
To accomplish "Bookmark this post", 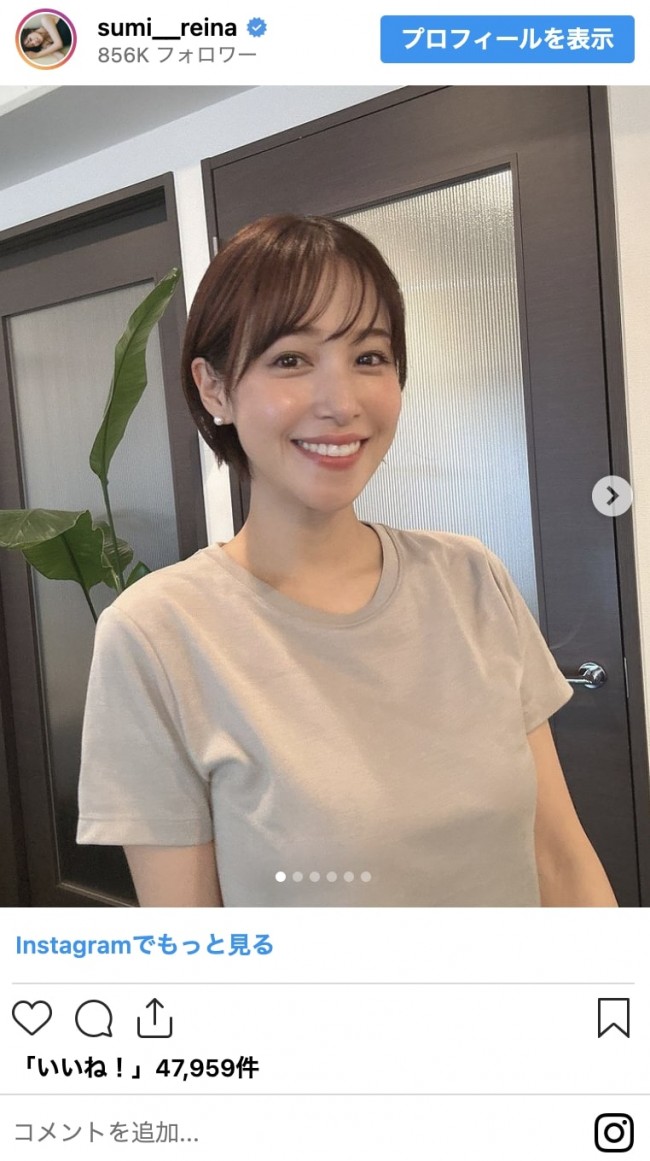I will [613, 1018].
